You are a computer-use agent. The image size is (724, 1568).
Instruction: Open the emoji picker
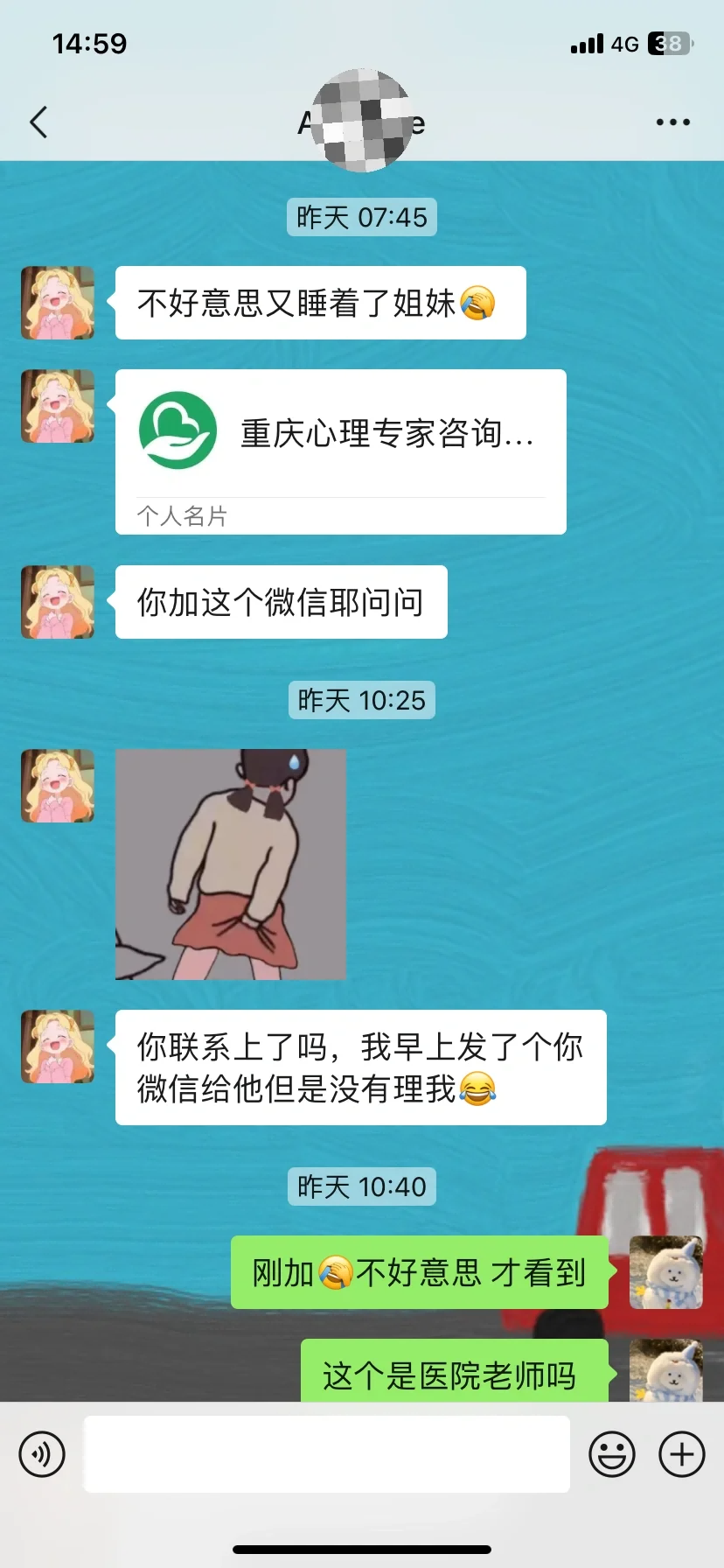[612, 1454]
